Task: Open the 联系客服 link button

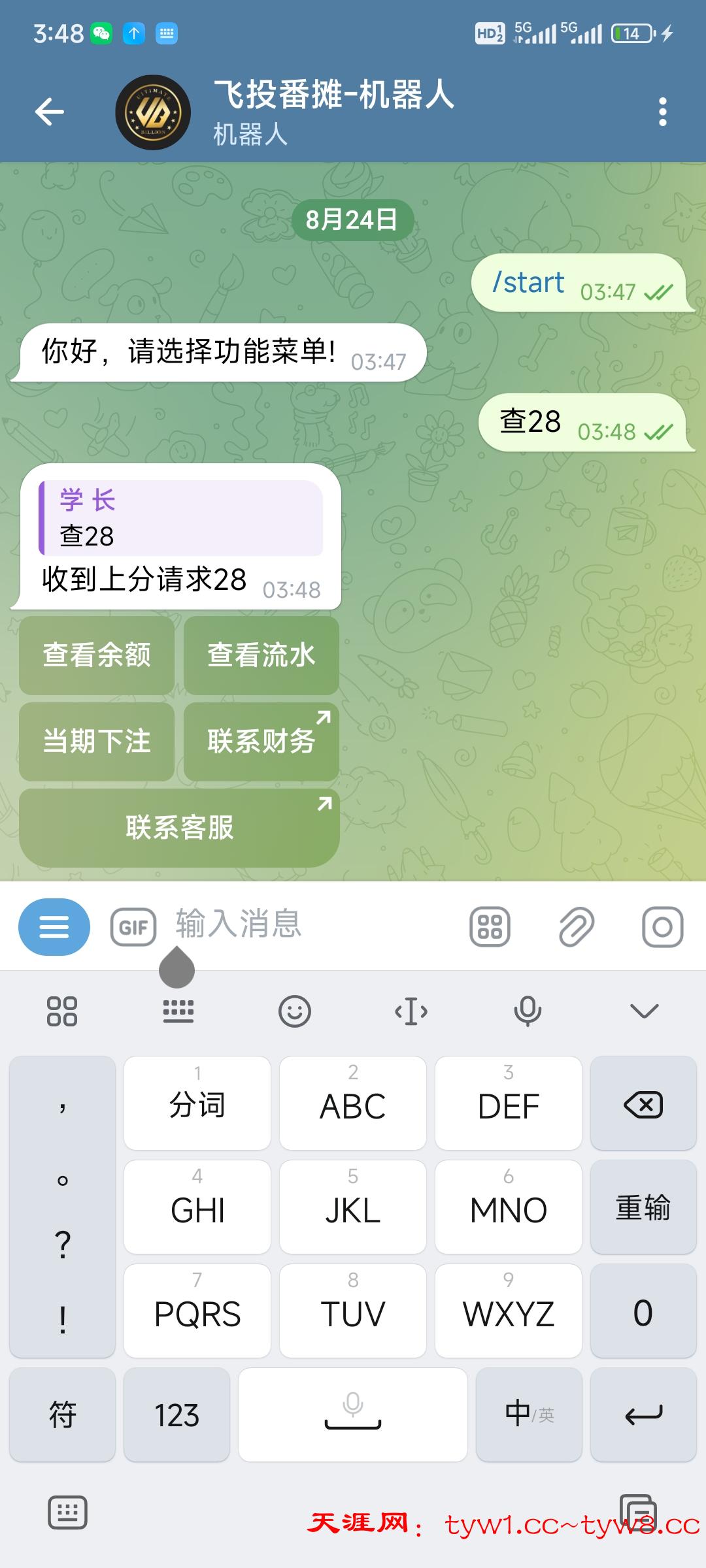Action: 179,828
